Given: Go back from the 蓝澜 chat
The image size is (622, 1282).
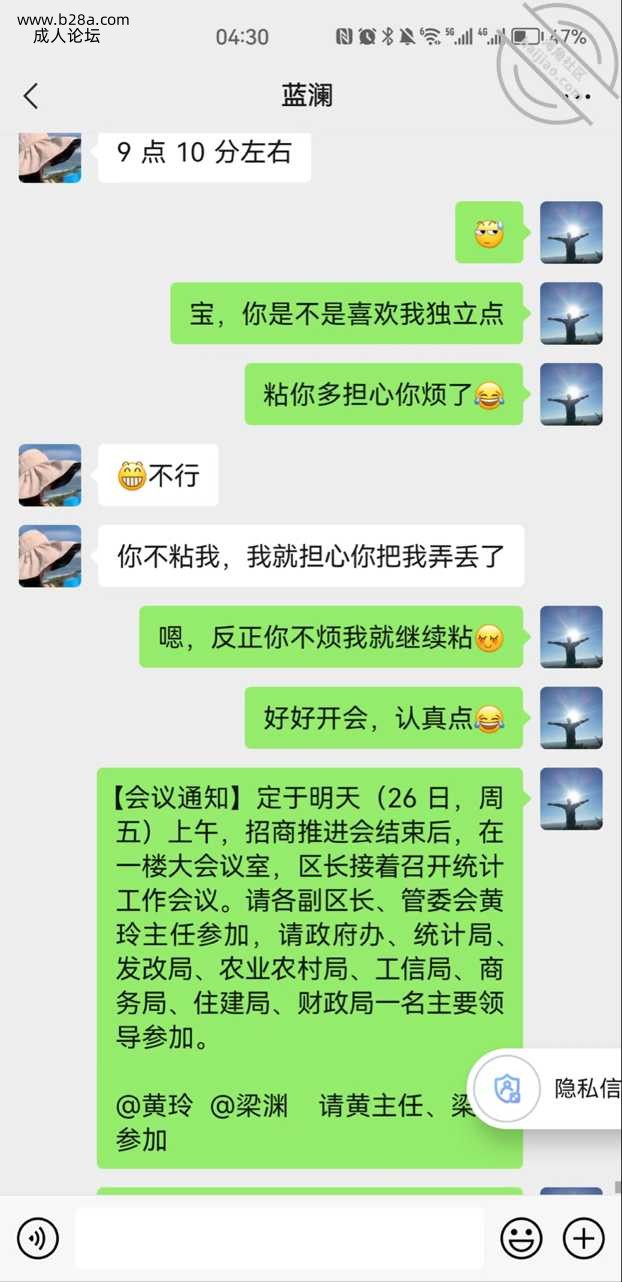Looking at the screenshot, I should click(31, 96).
